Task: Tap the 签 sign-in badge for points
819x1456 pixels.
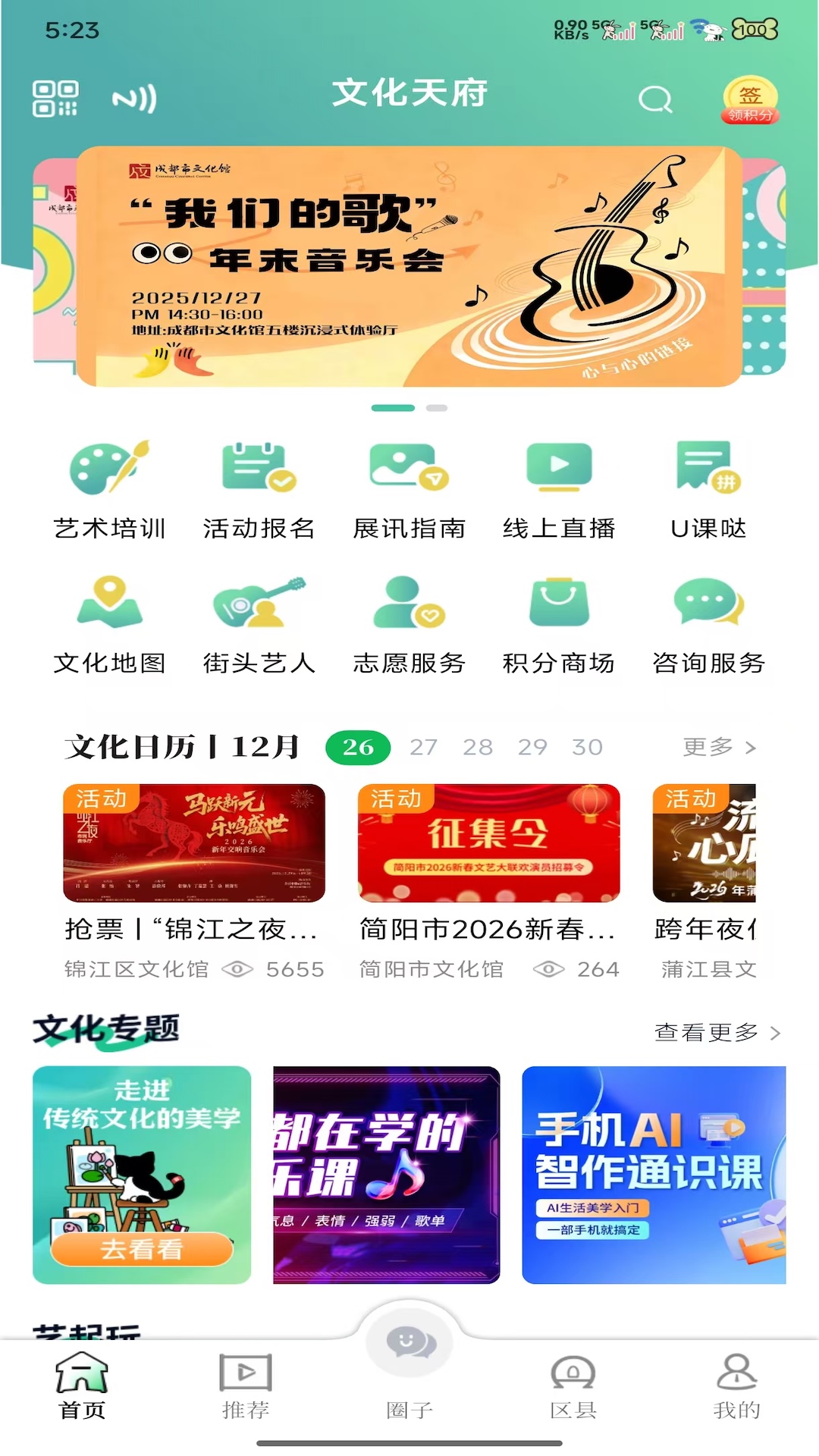Action: click(749, 100)
